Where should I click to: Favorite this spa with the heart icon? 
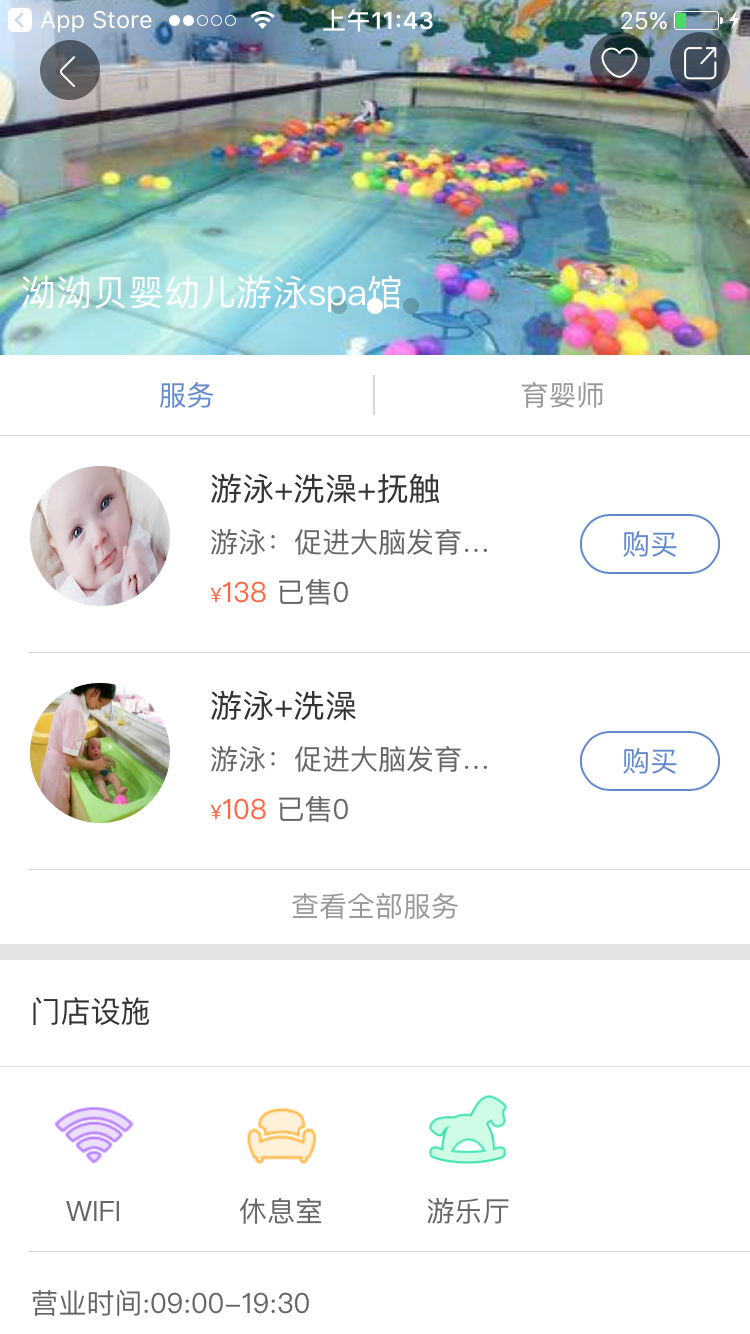coord(619,63)
